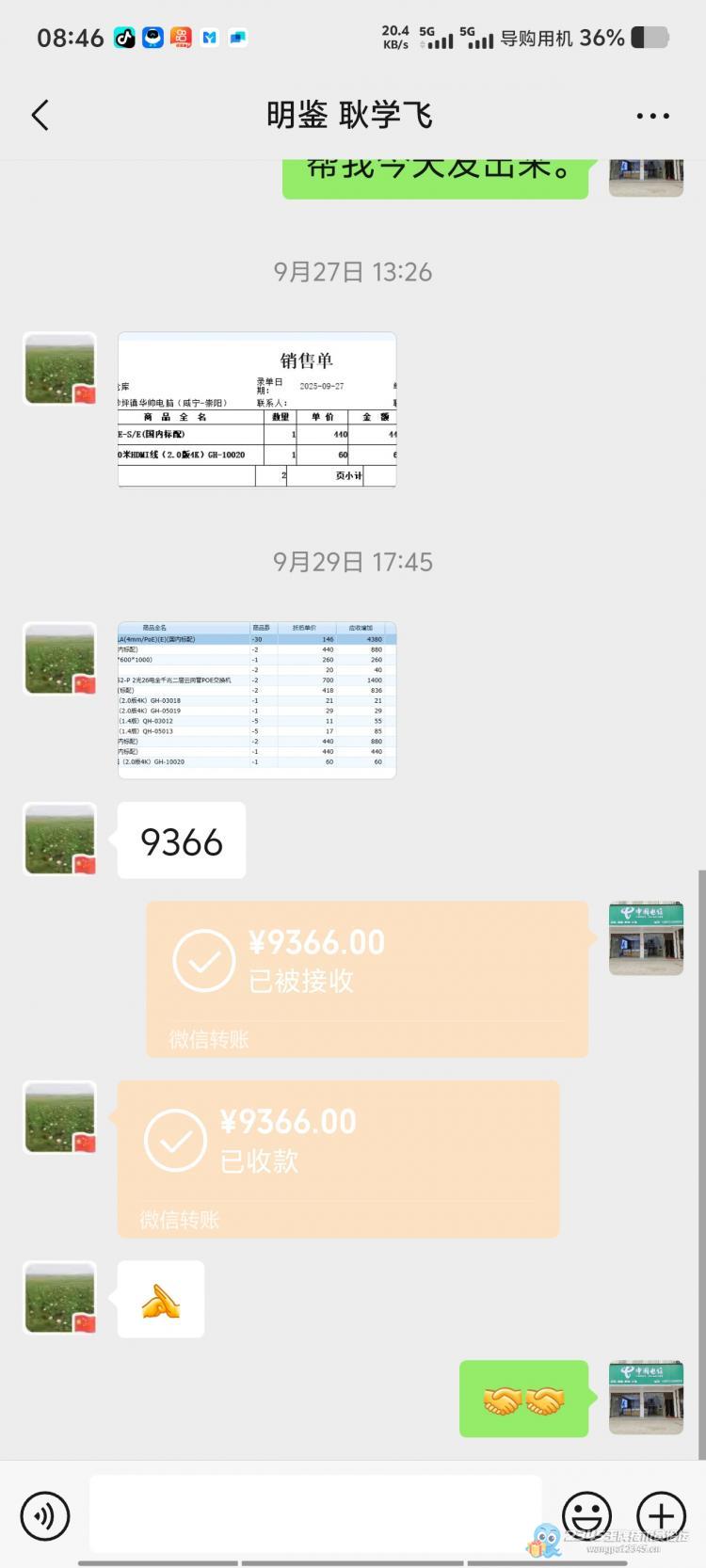Open the chat options three-dot menu
Screen dimensions: 706x1568
click(652, 116)
